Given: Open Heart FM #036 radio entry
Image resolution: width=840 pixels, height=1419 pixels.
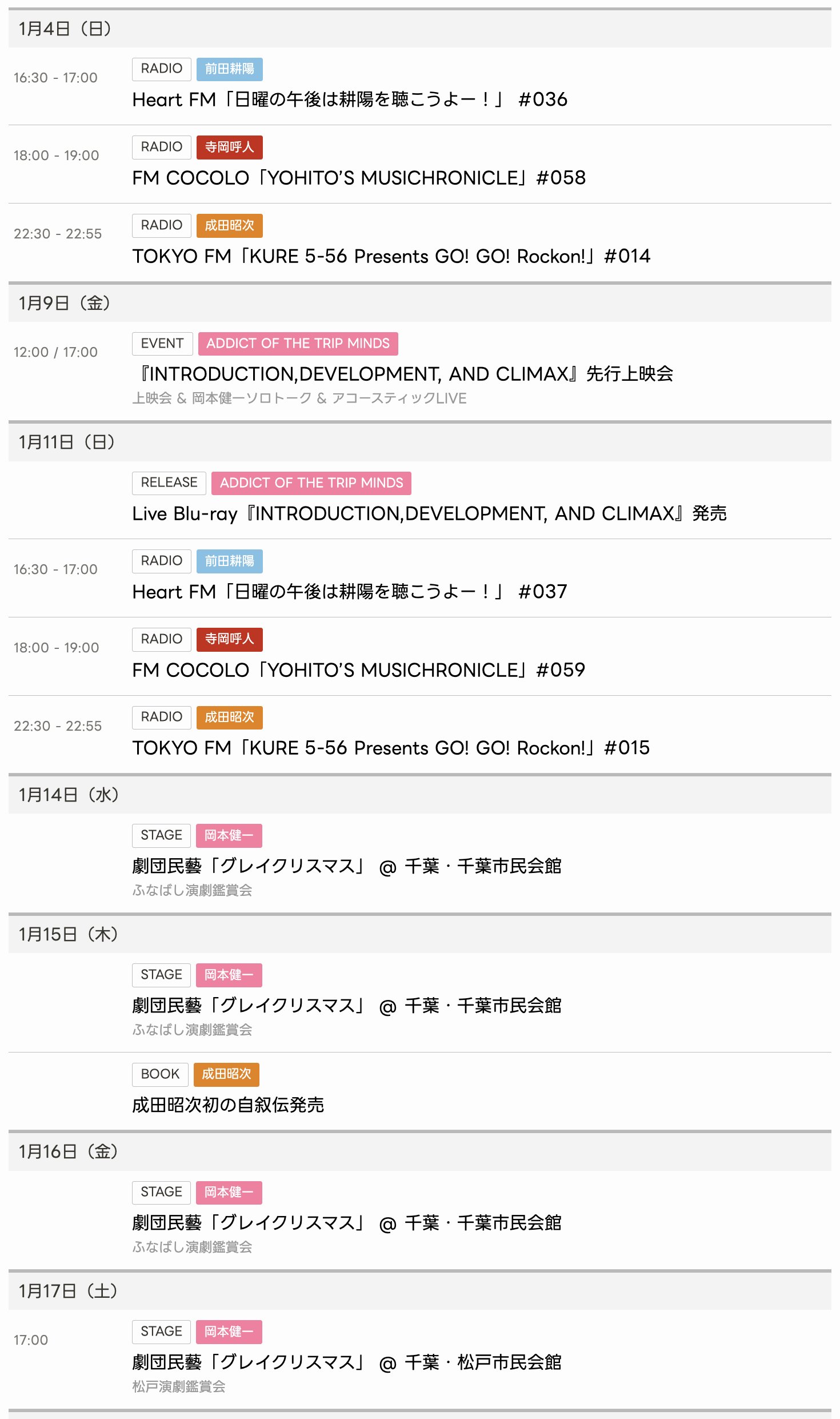Looking at the screenshot, I should (x=349, y=99).
